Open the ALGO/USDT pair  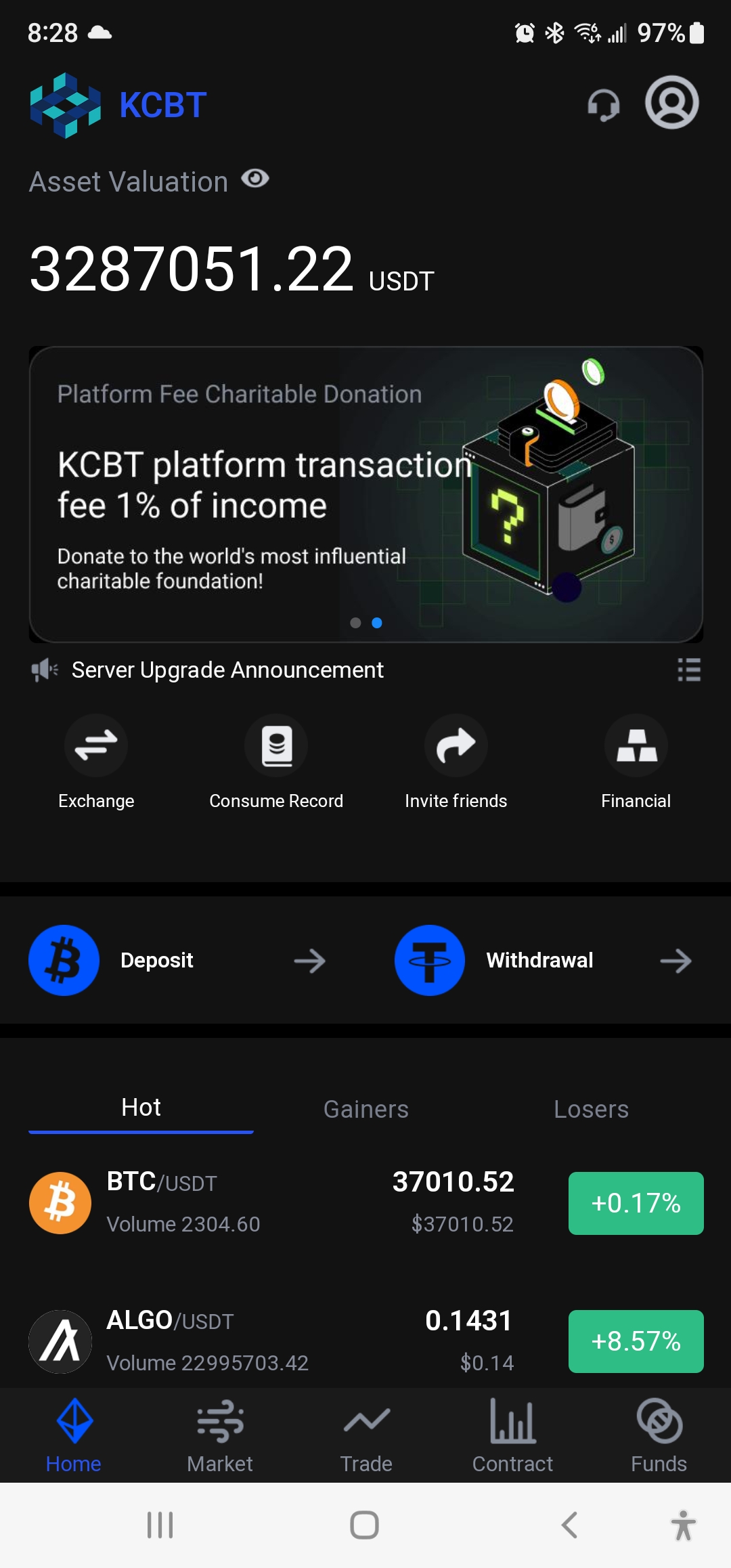(271, 1341)
